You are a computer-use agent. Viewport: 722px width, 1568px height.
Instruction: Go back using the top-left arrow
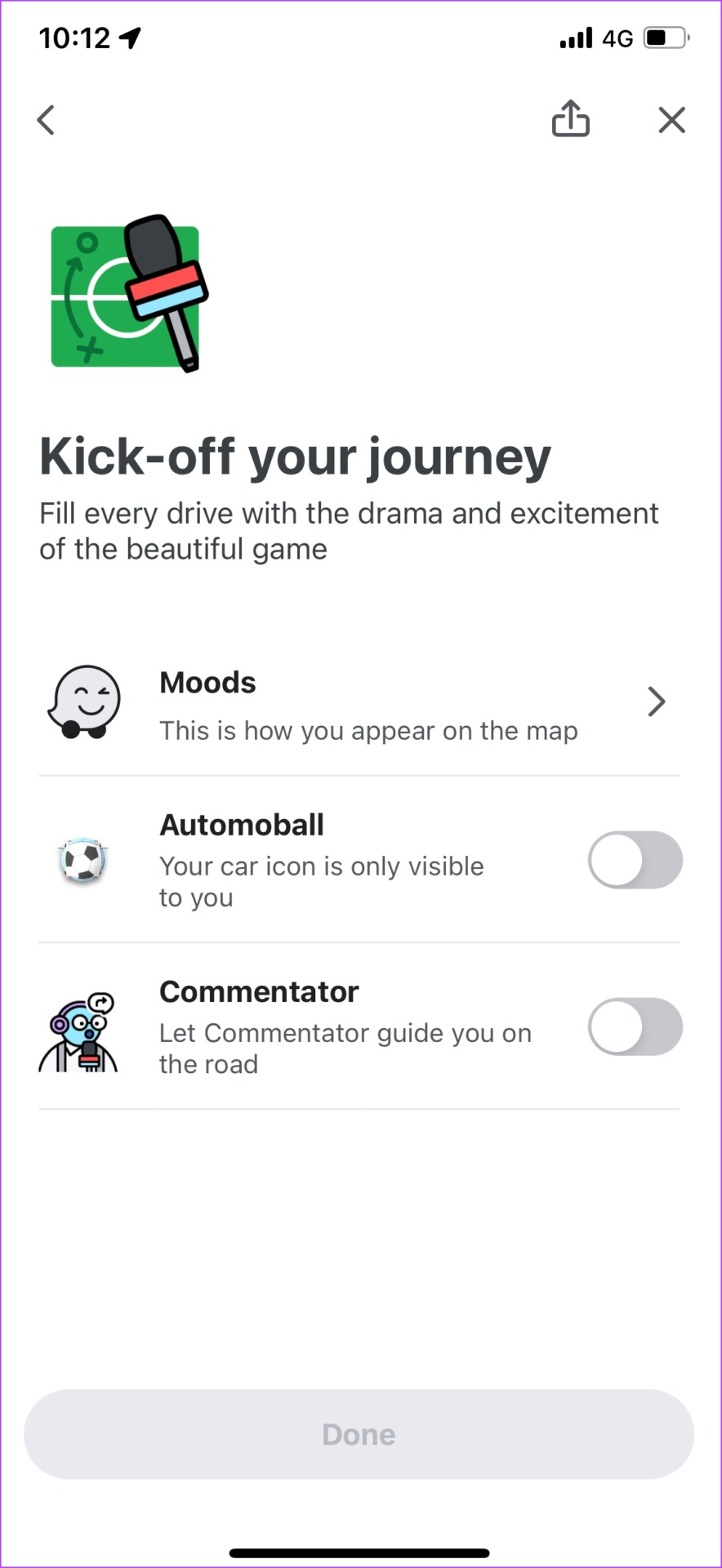(46, 120)
